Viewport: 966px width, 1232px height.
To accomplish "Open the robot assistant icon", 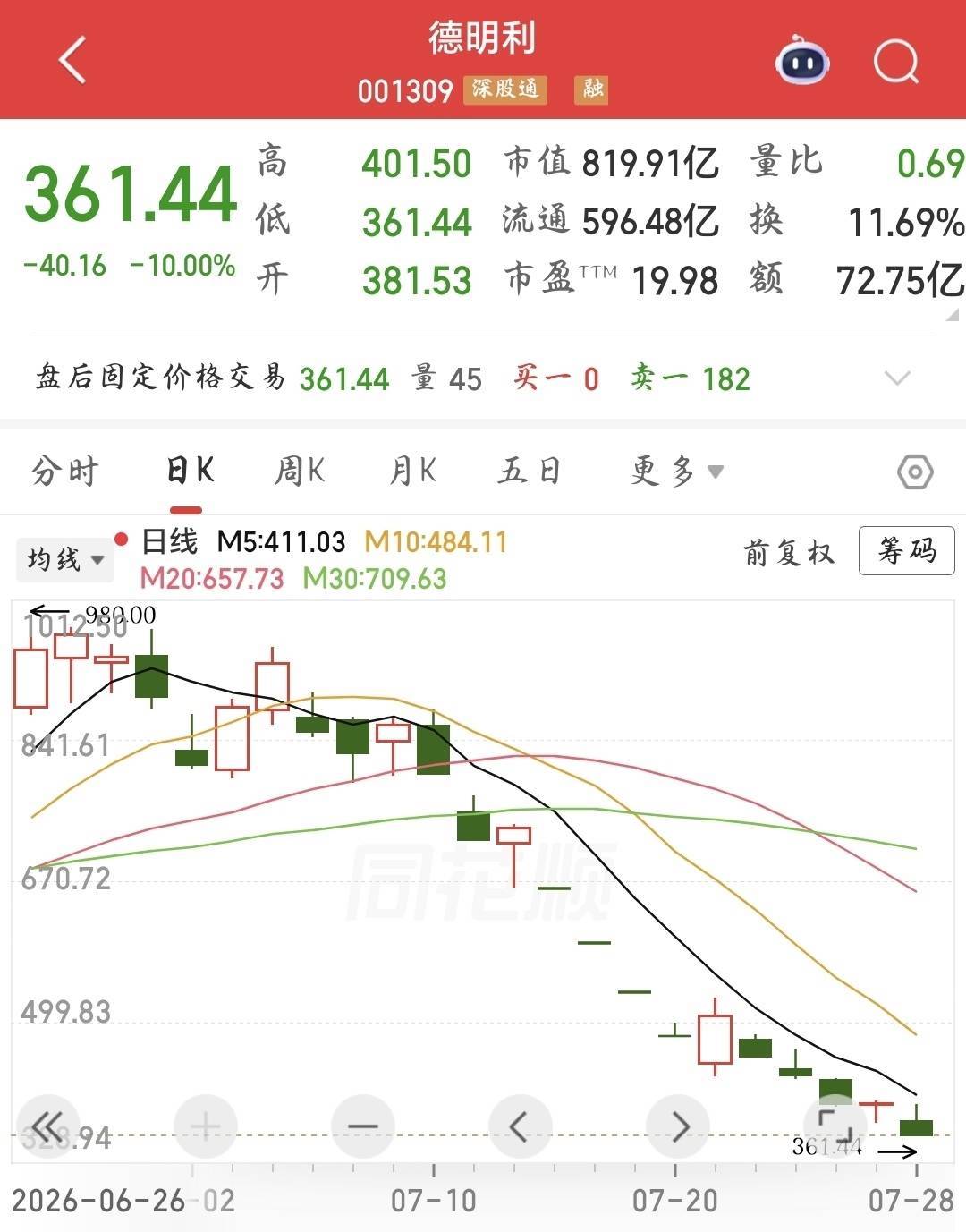I will coord(801,60).
